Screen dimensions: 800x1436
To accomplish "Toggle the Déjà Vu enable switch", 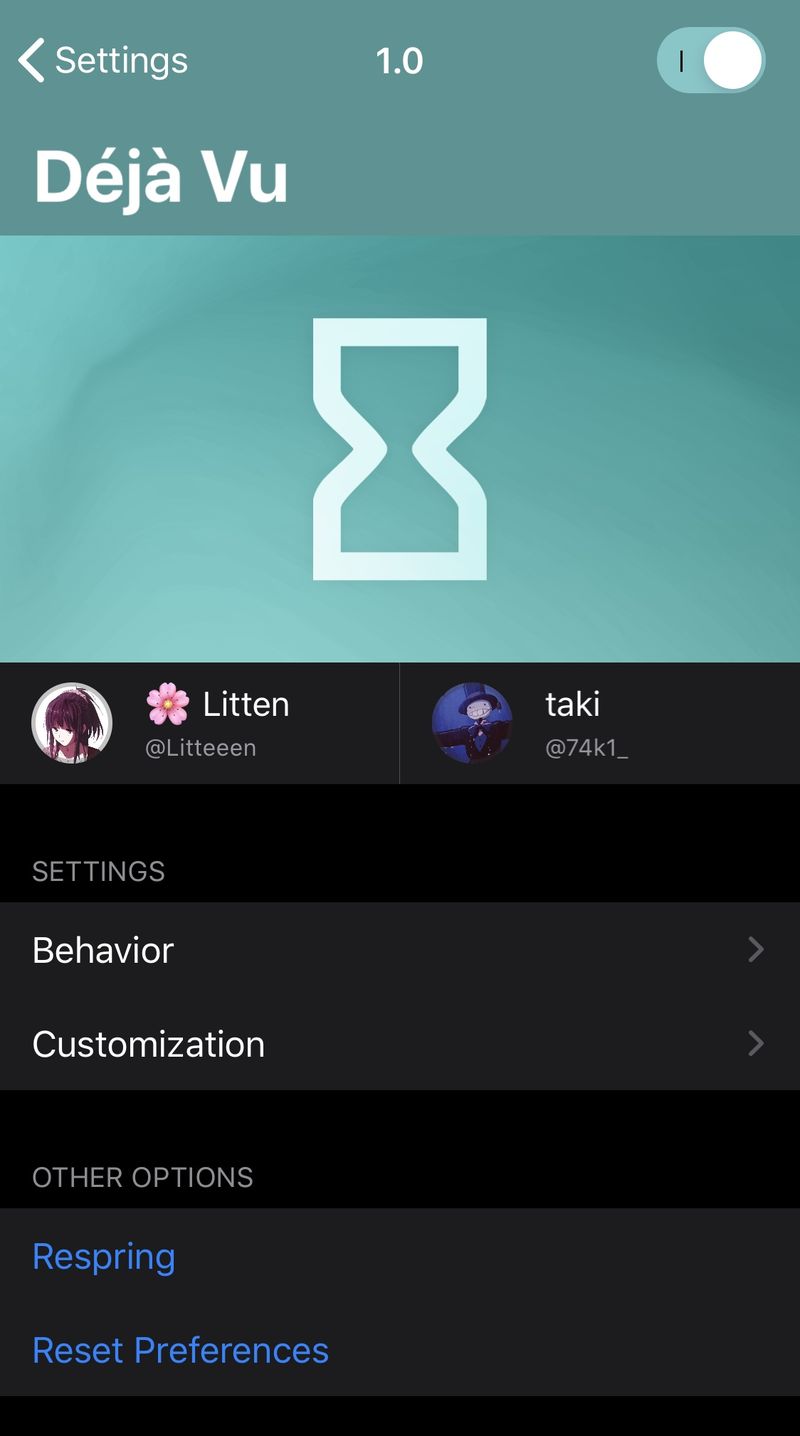I will pyautogui.click(x=711, y=61).
